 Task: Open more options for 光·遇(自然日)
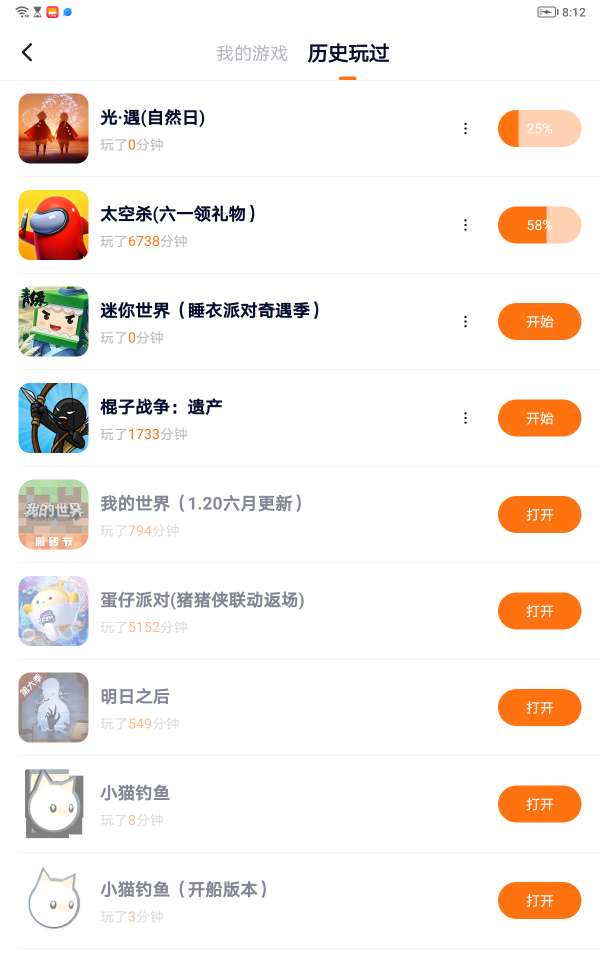coord(465,129)
